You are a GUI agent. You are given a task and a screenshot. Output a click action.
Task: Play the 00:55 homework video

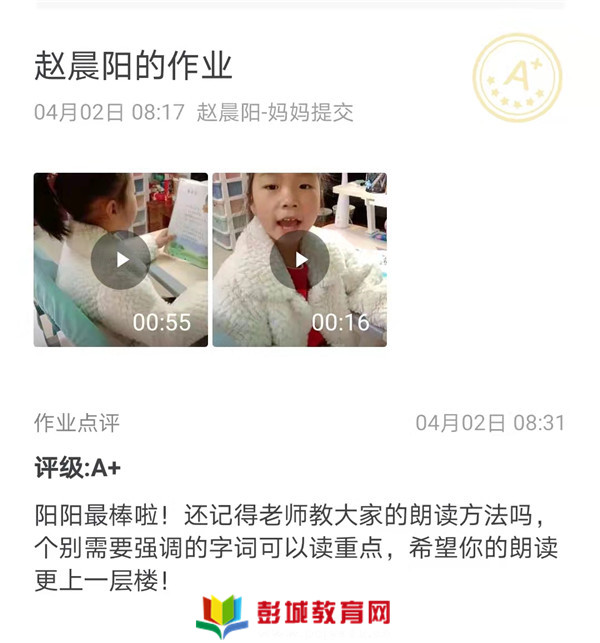point(121,260)
